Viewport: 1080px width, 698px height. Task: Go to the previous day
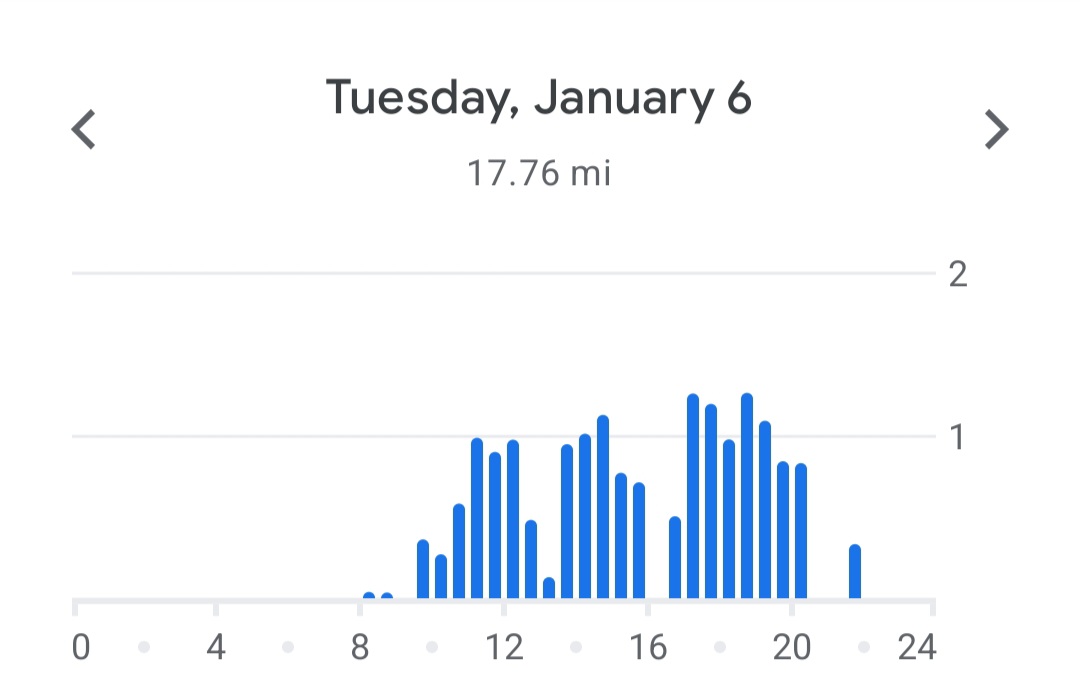point(84,130)
